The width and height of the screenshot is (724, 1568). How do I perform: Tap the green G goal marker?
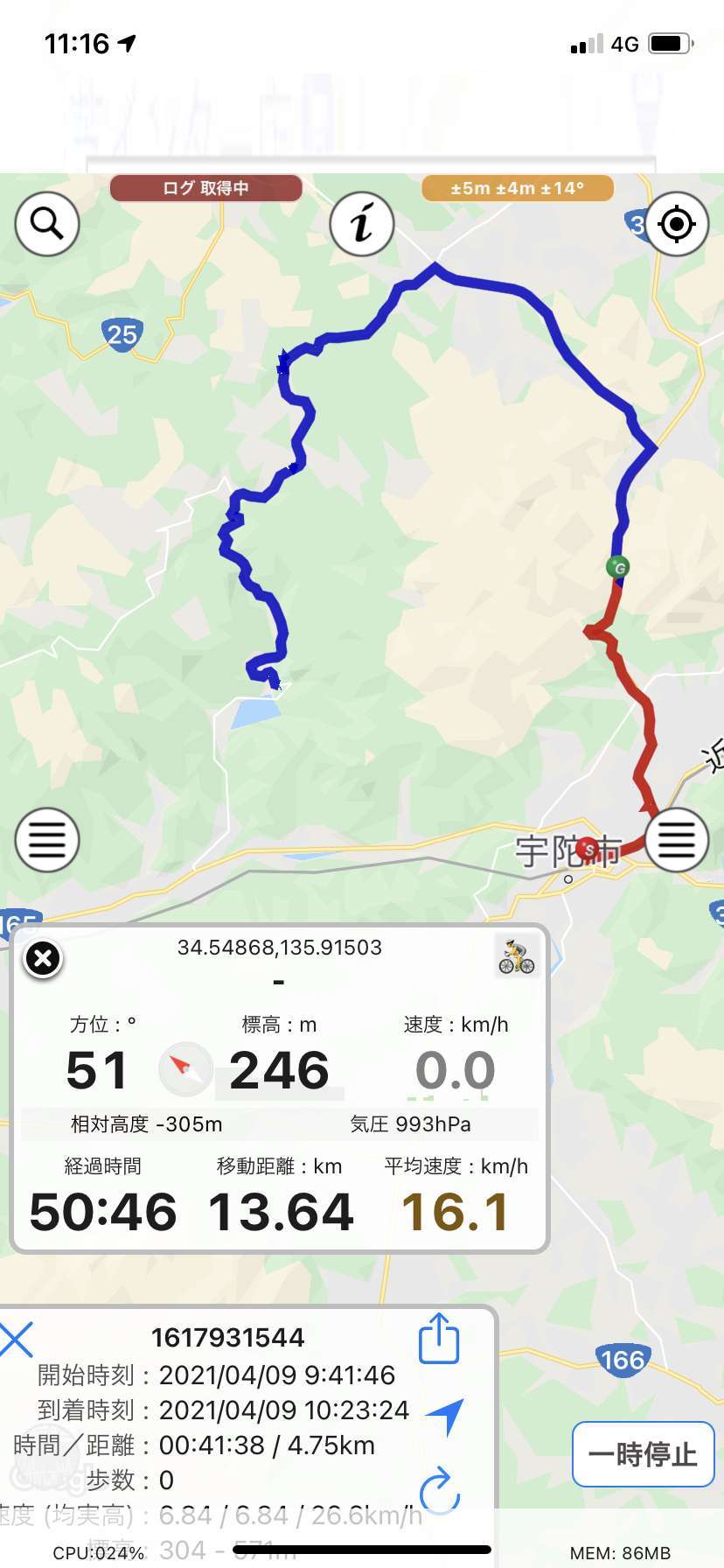click(618, 567)
